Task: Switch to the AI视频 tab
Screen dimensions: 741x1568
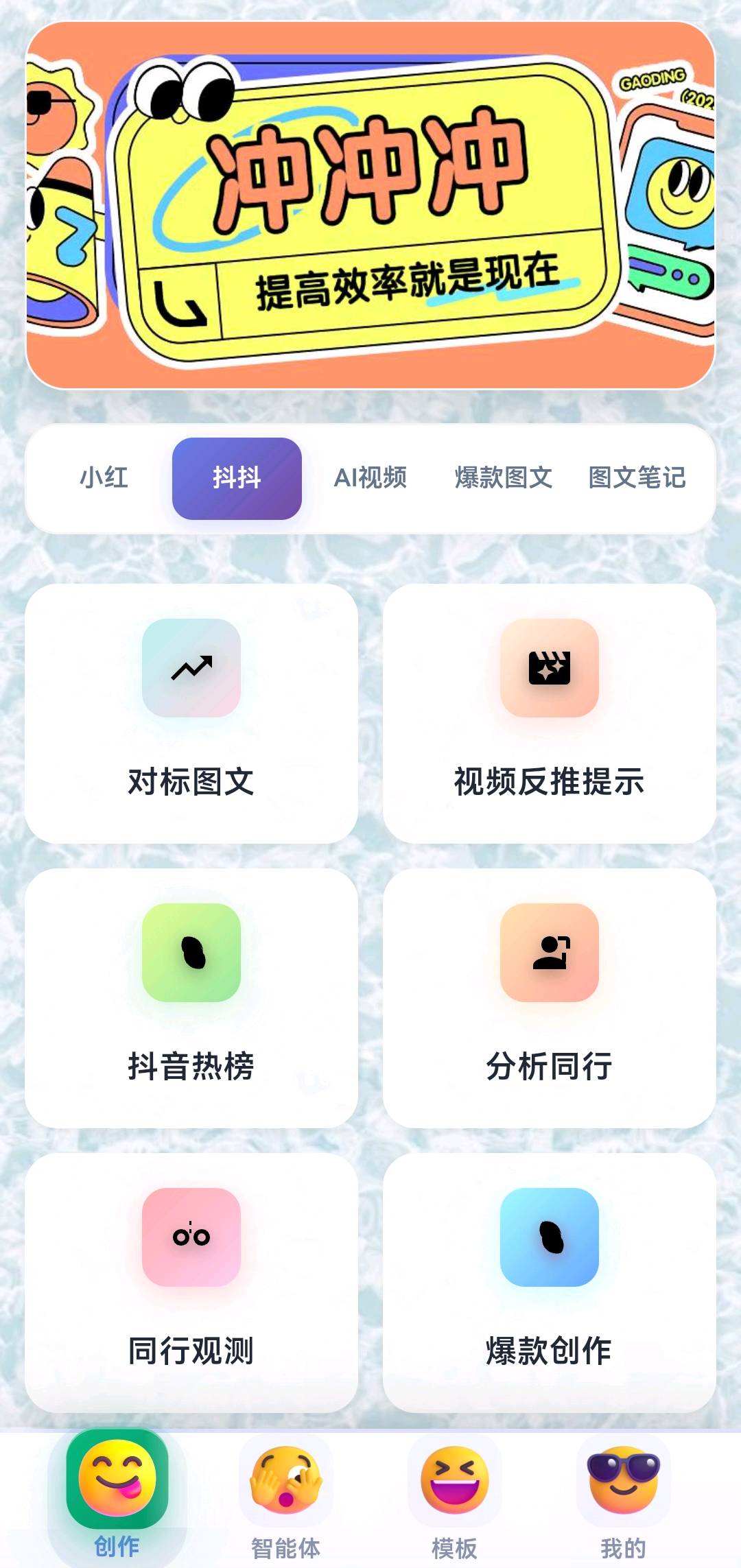Action: pyautogui.click(x=371, y=479)
